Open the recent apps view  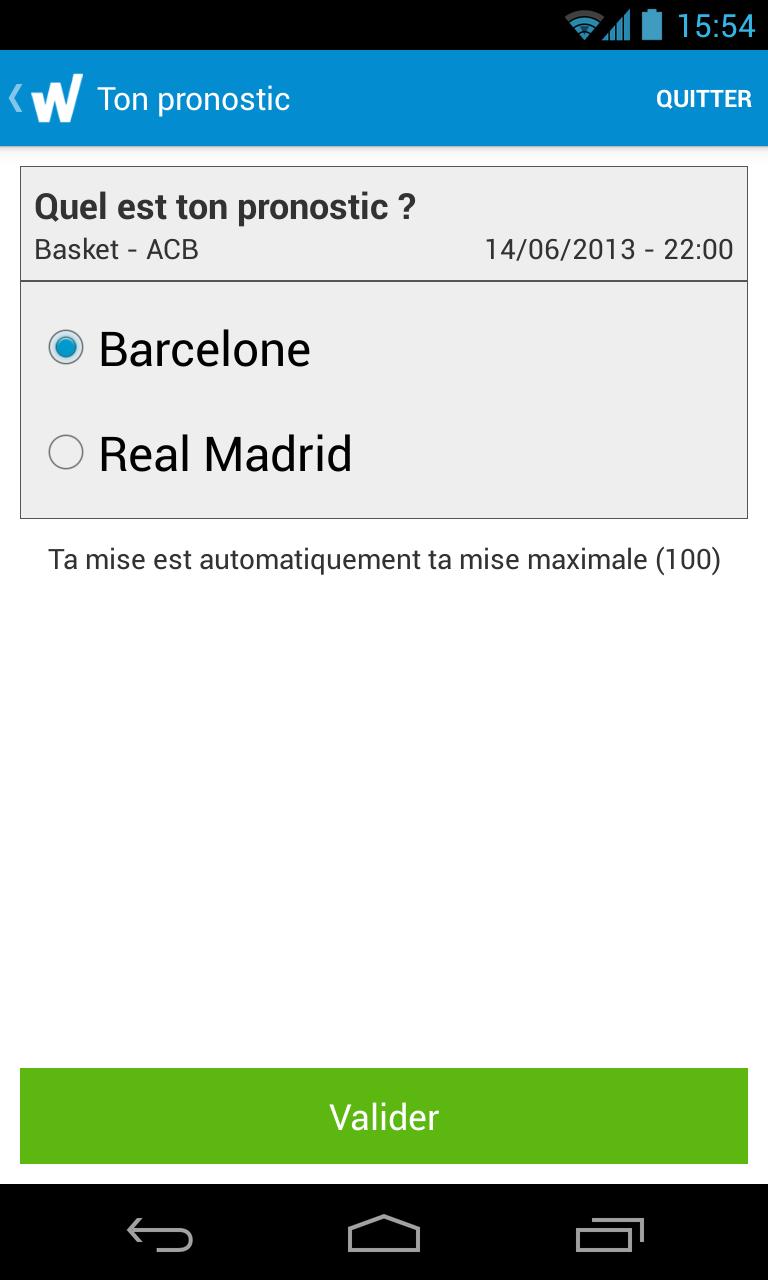(610, 1235)
